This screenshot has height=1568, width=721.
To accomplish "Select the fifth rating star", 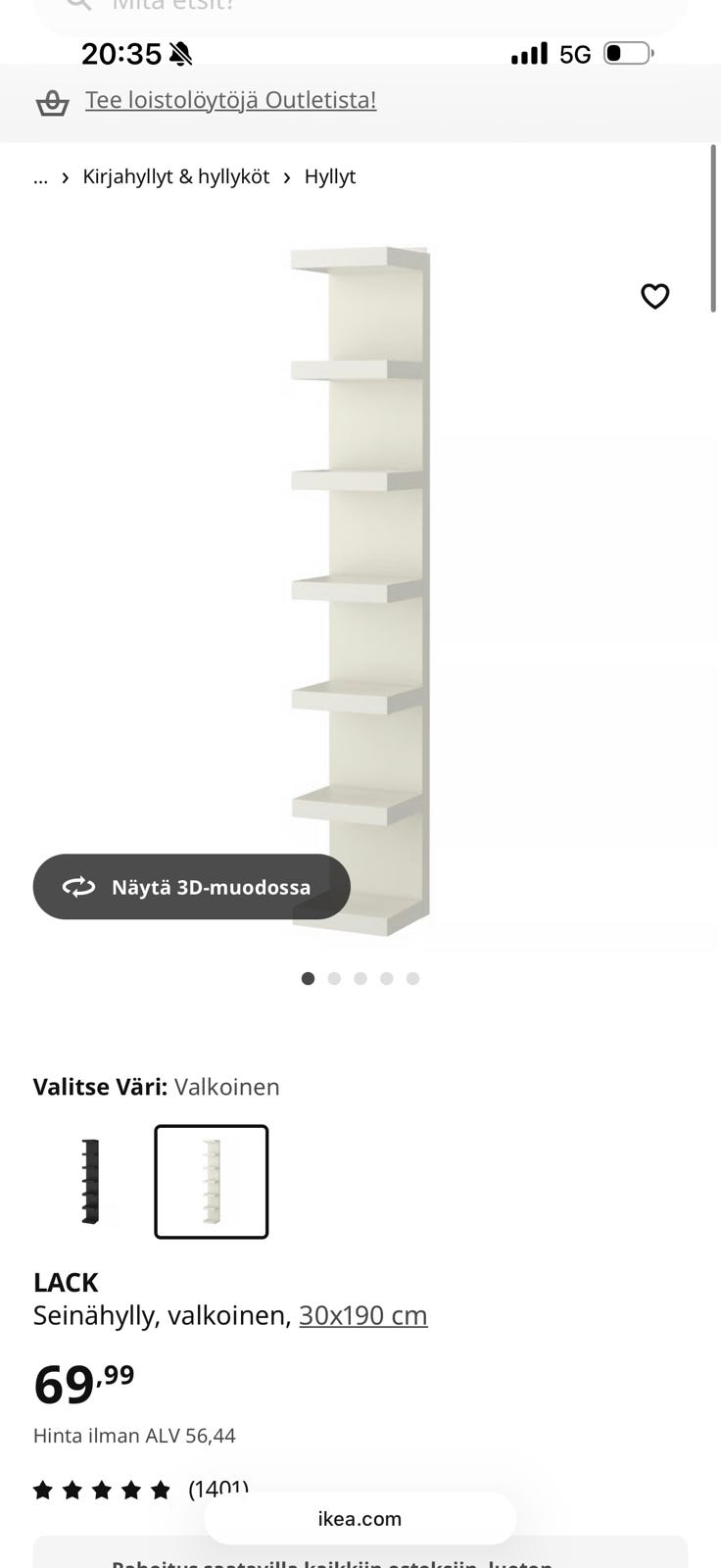I will click(157, 1489).
